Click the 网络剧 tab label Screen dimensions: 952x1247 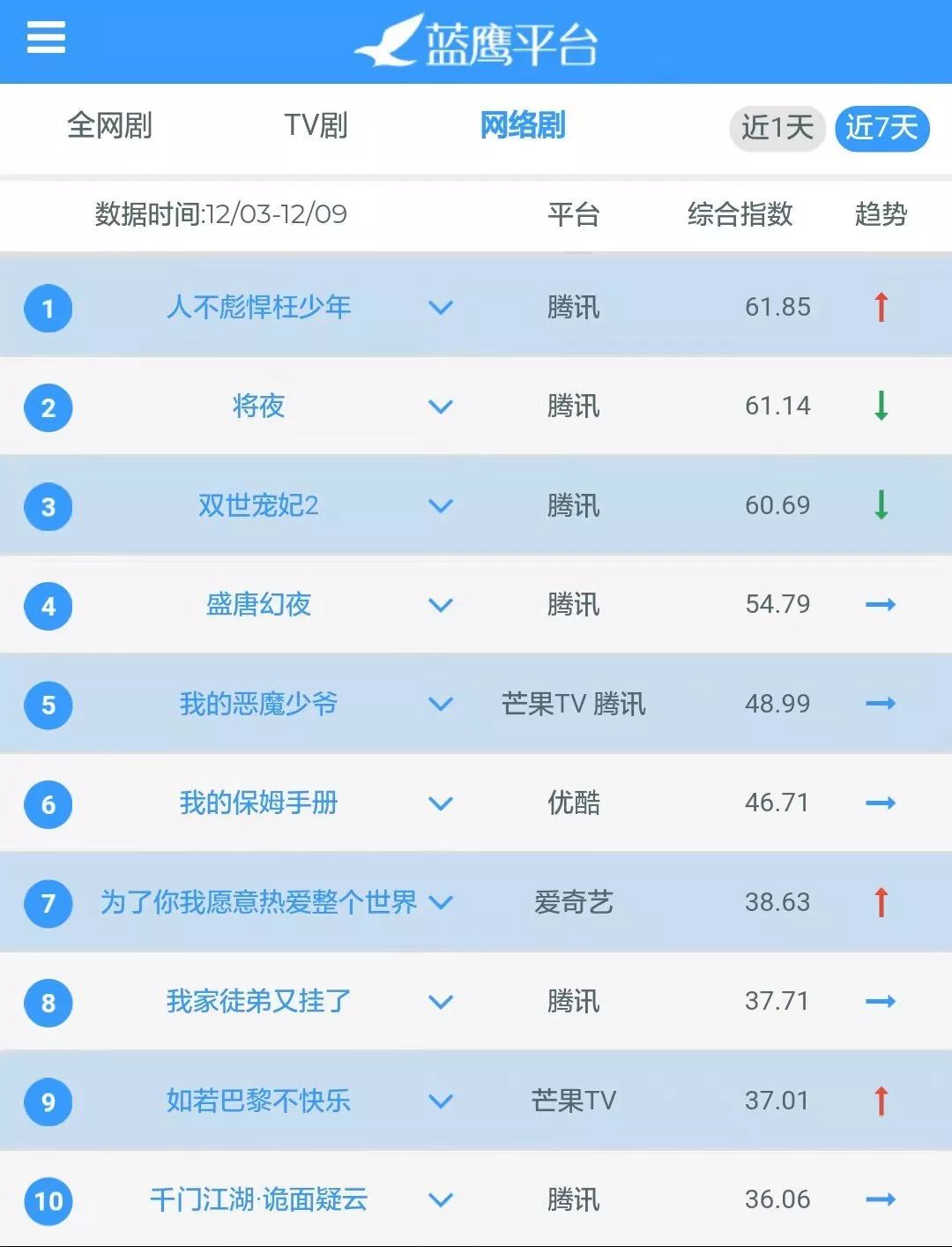(x=523, y=126)
